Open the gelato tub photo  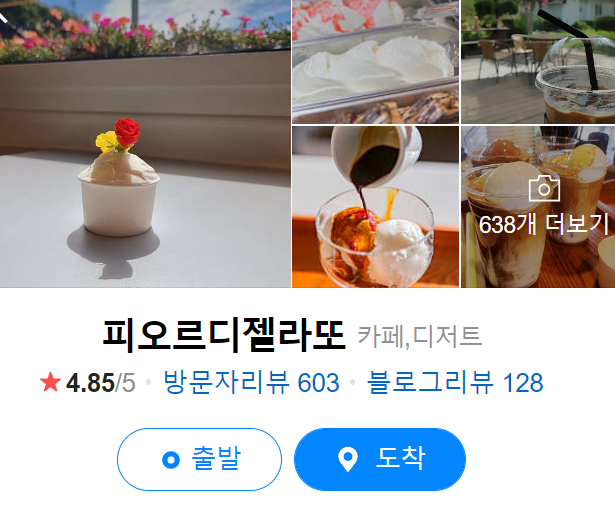click(x=375, y=60)
